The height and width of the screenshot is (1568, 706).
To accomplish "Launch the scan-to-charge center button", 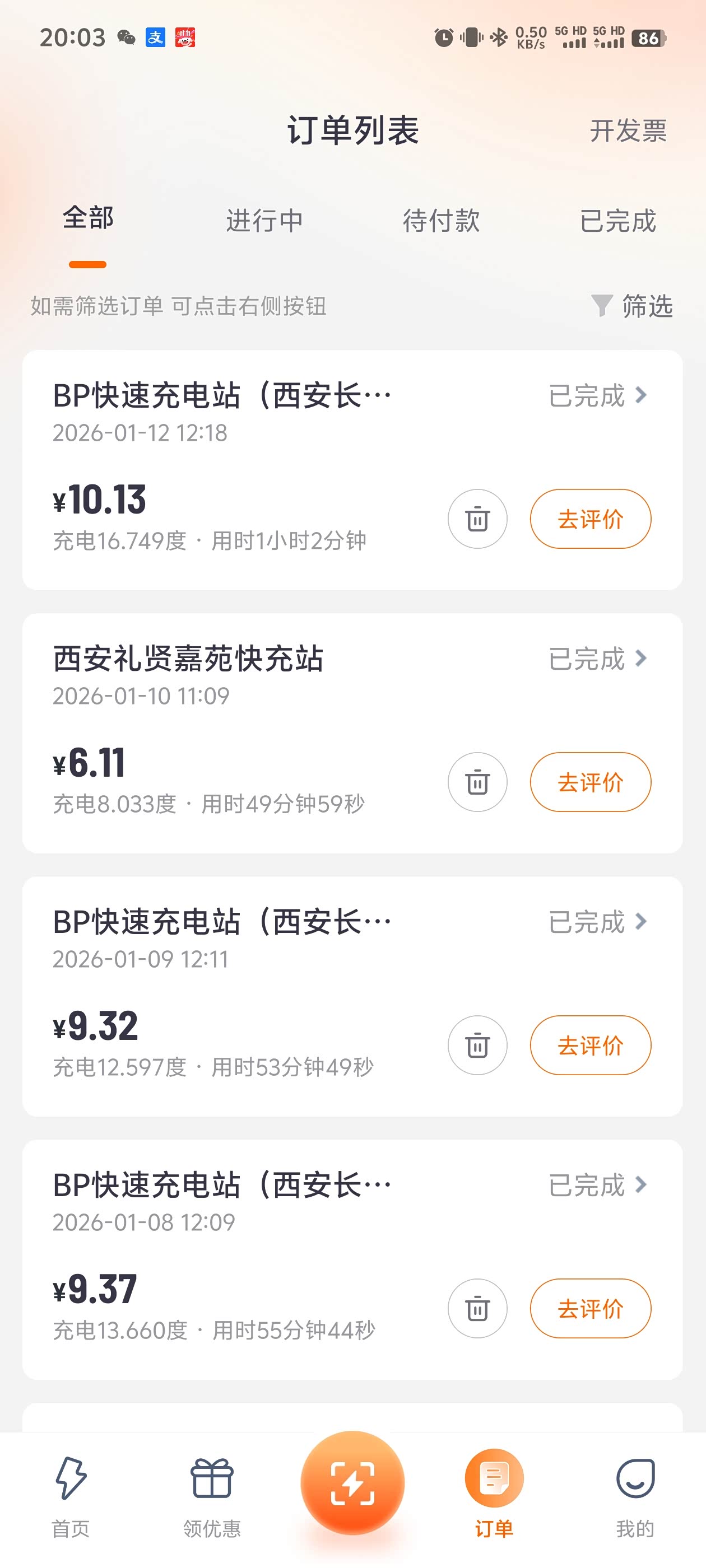I will coord(352,1483).
